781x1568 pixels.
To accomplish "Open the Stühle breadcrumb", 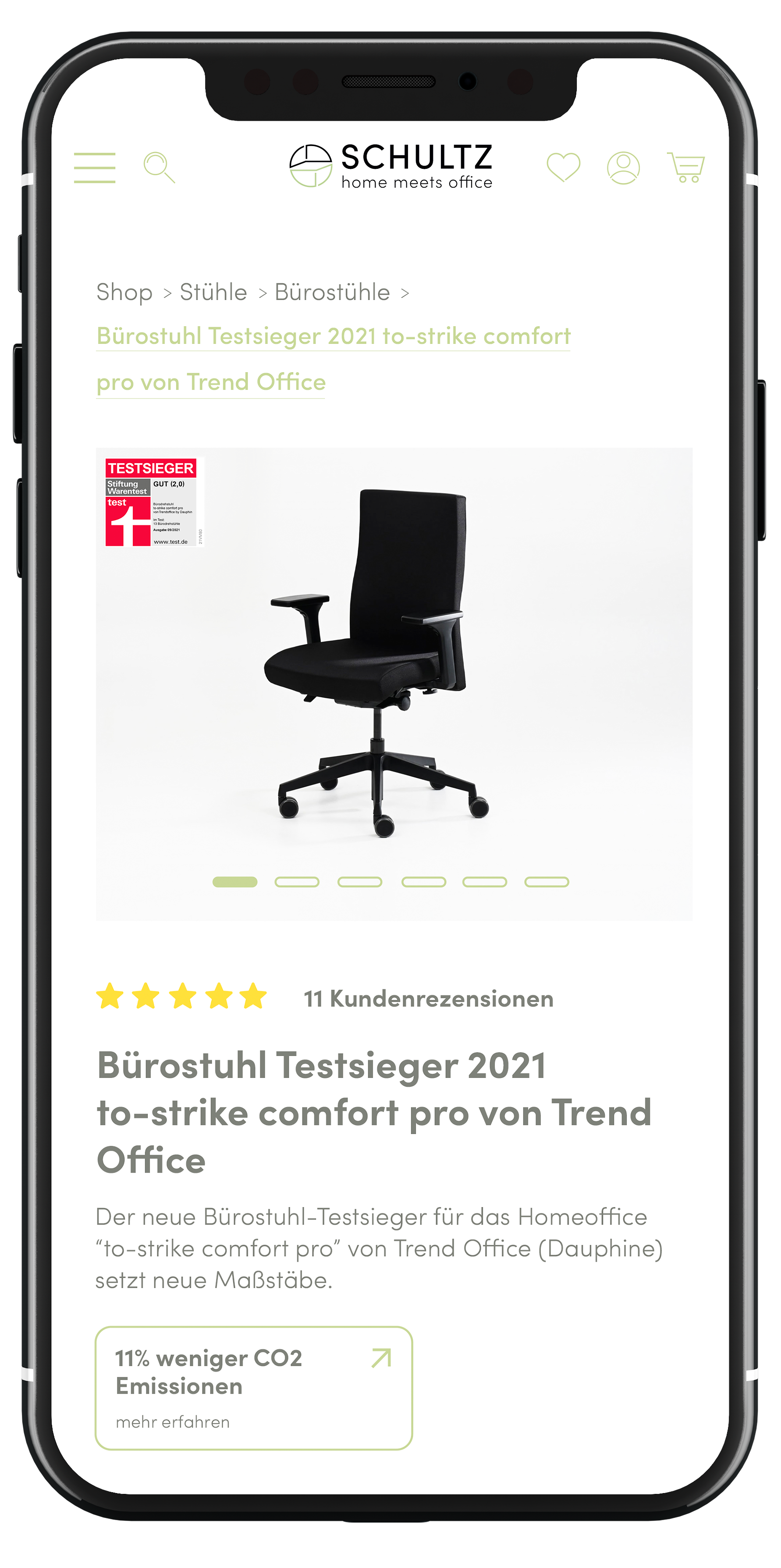I will pos(213,292).
